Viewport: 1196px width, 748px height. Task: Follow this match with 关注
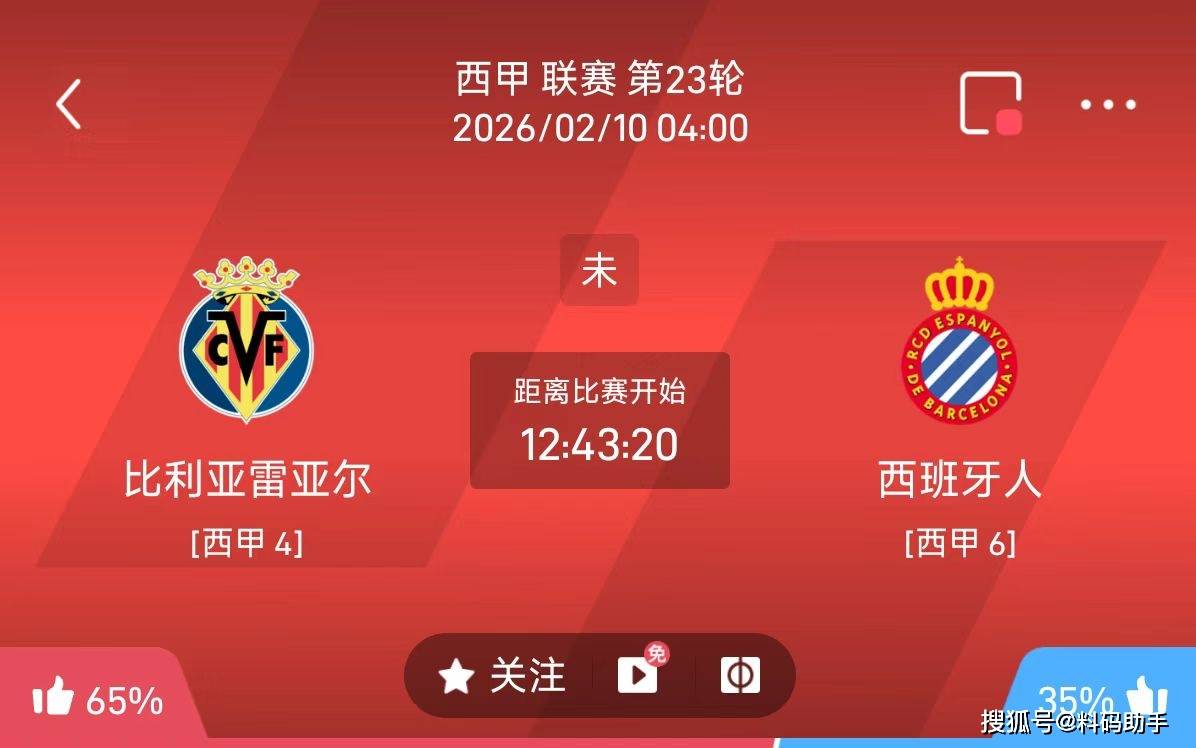pos(503,676)
